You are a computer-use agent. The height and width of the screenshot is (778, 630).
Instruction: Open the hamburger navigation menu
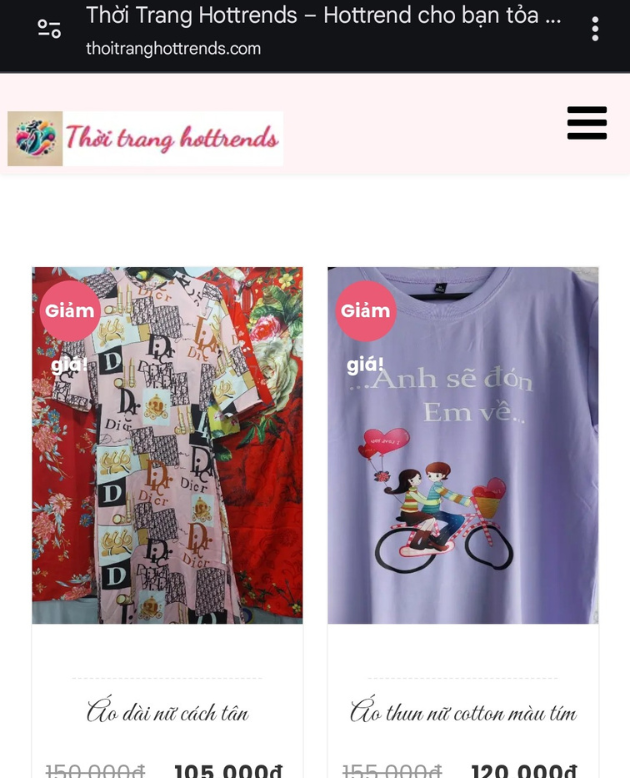pyautogui.click(x=586, y=123)
